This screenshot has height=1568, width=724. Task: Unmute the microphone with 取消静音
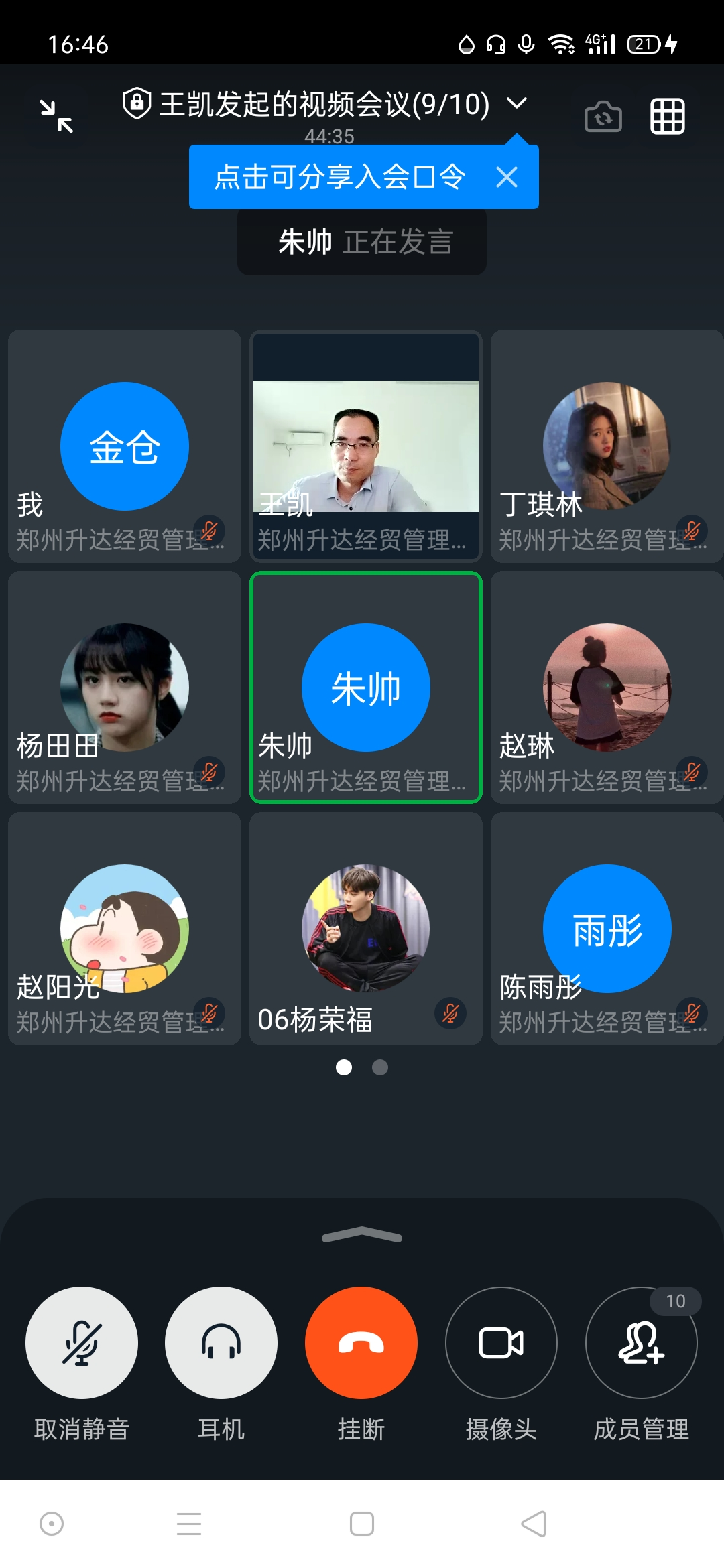coord(82,1343)
